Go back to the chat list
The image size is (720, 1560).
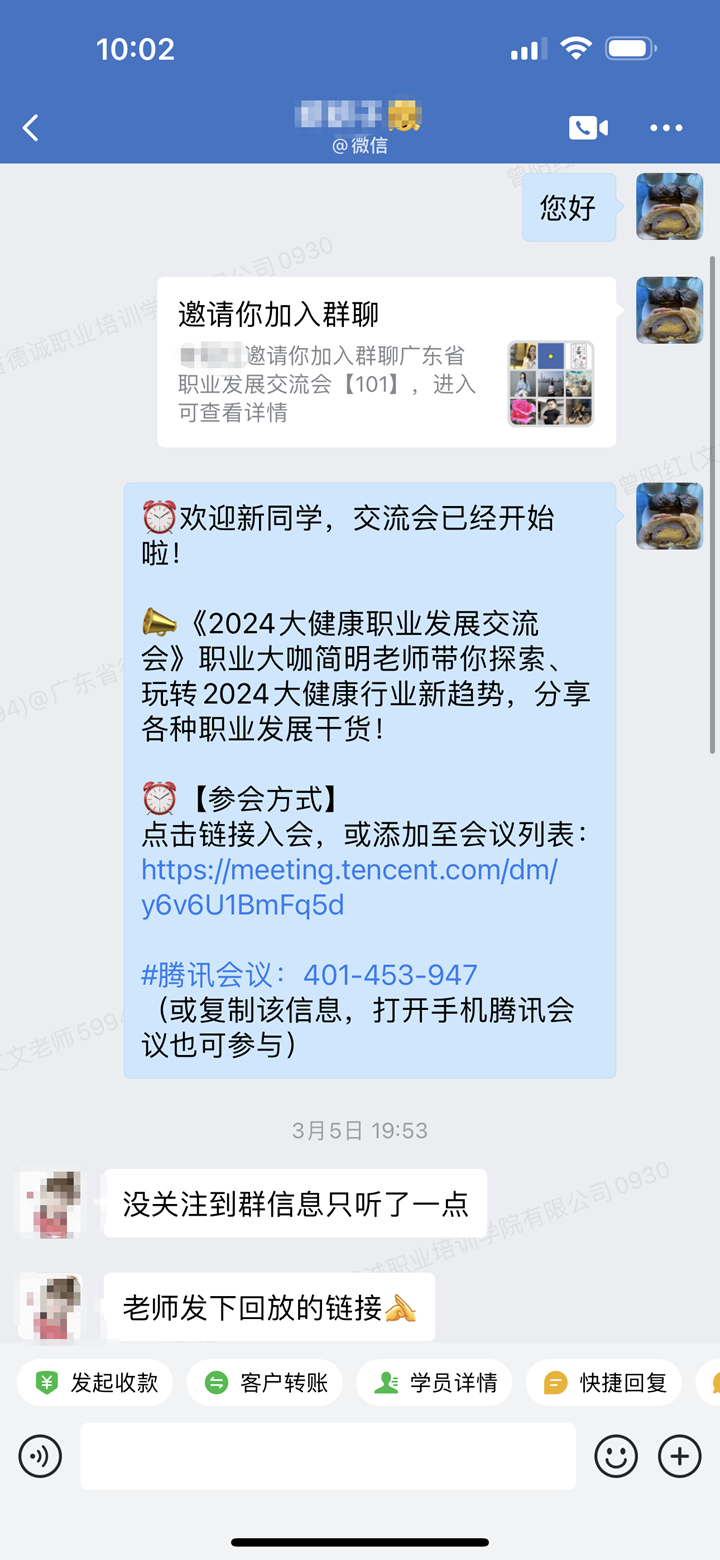point(31,128)
